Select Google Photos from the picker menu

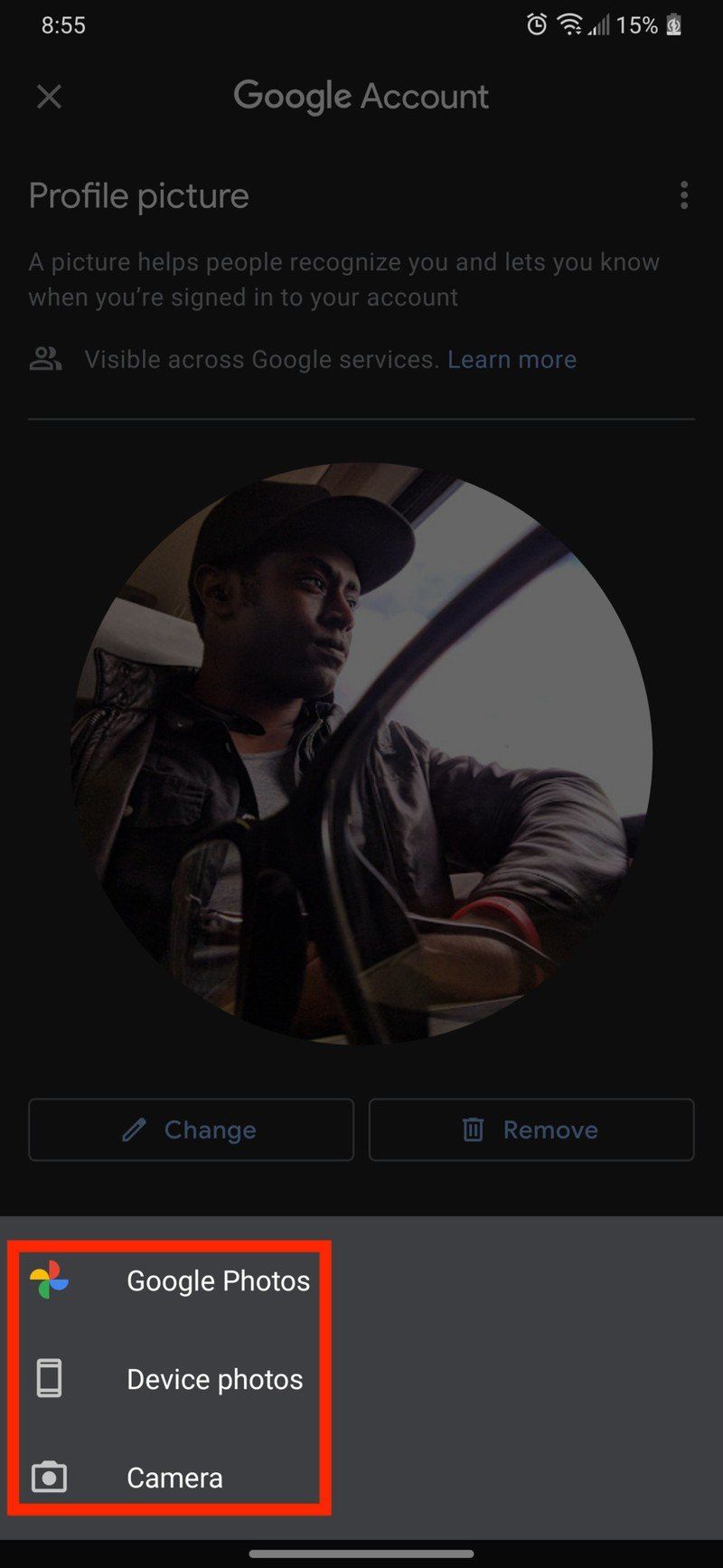pyautogui.click(x=218, y=1280)
